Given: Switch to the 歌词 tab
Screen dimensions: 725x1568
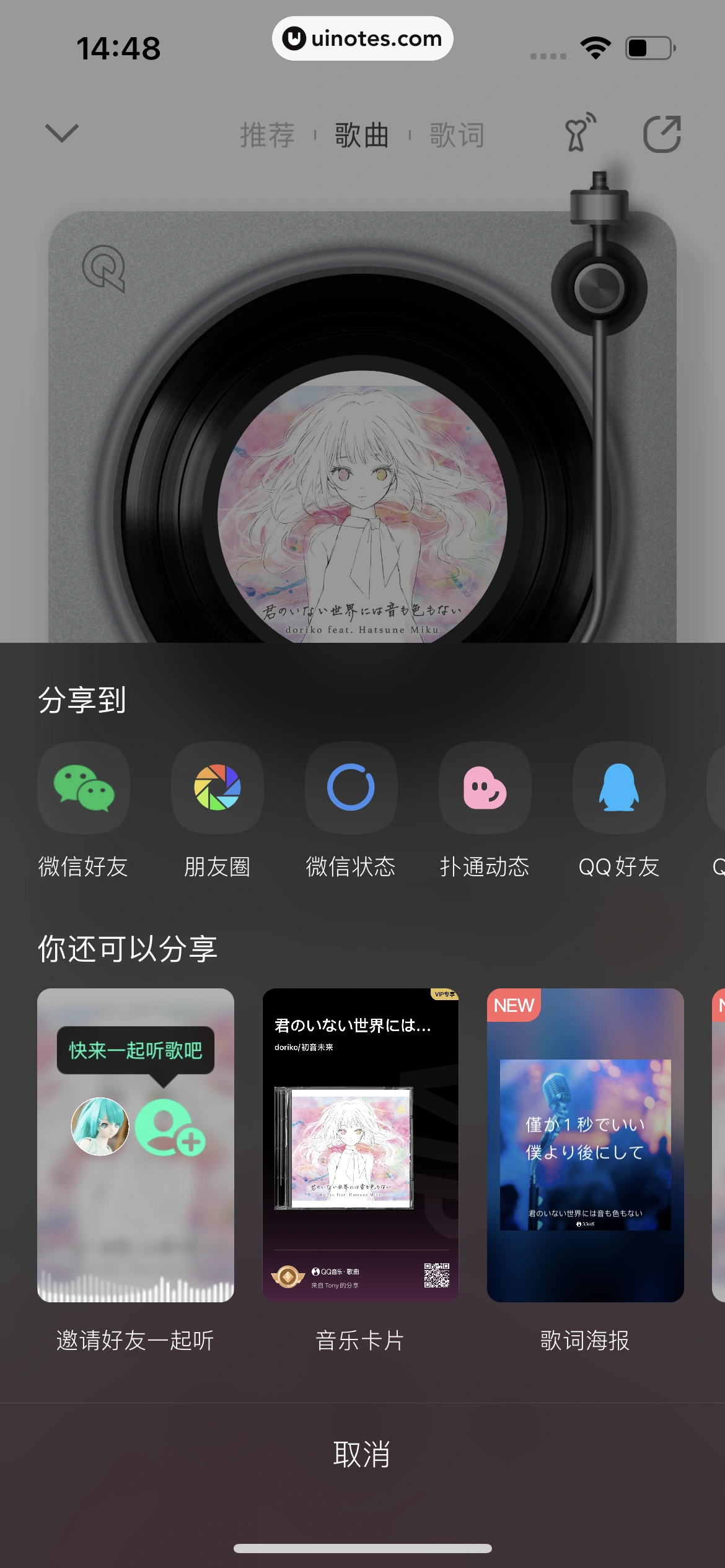Looking at the screenshot, I should [455, 135].
